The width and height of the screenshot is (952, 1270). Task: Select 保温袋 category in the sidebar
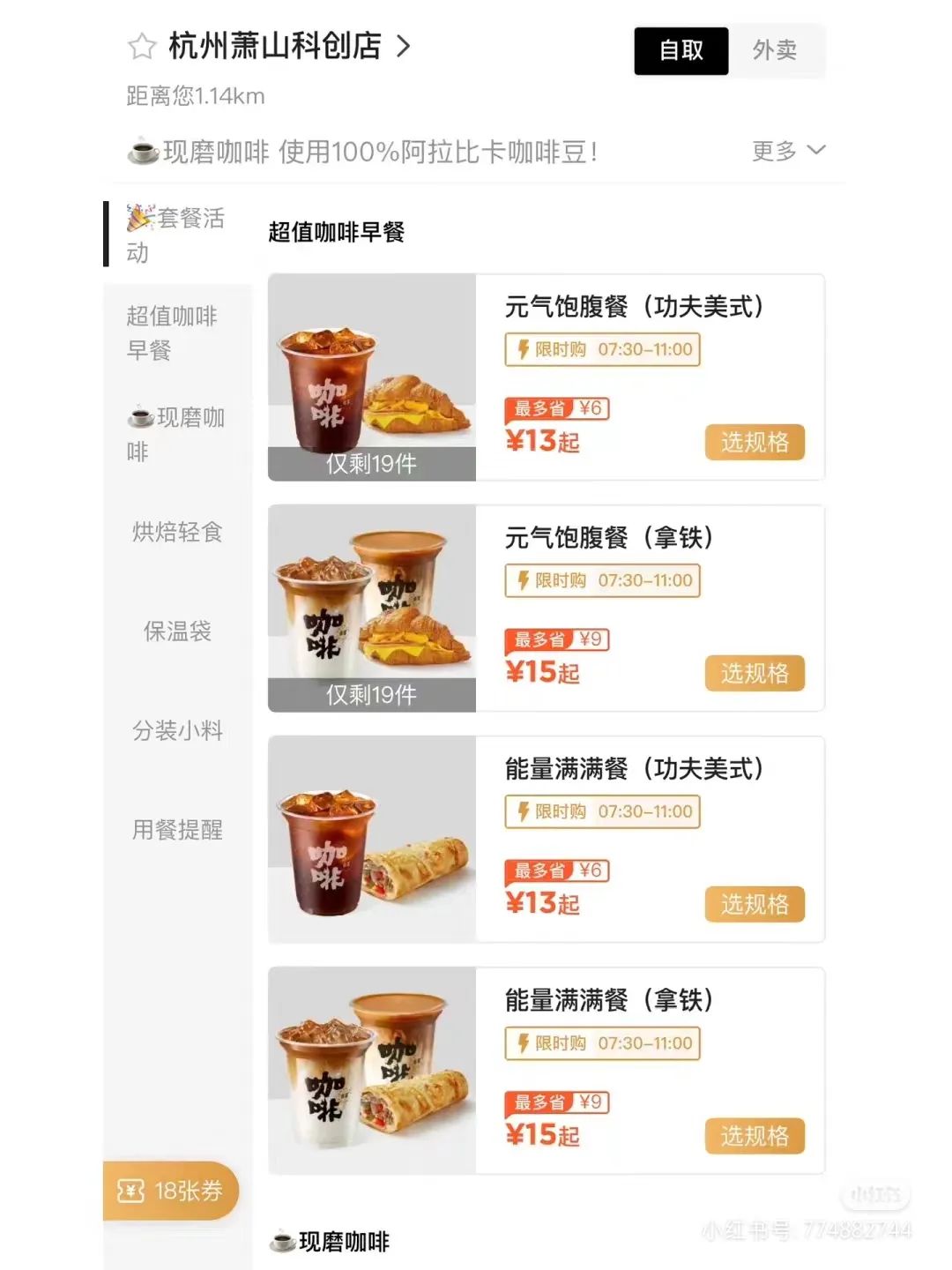[x=177, y=631]
